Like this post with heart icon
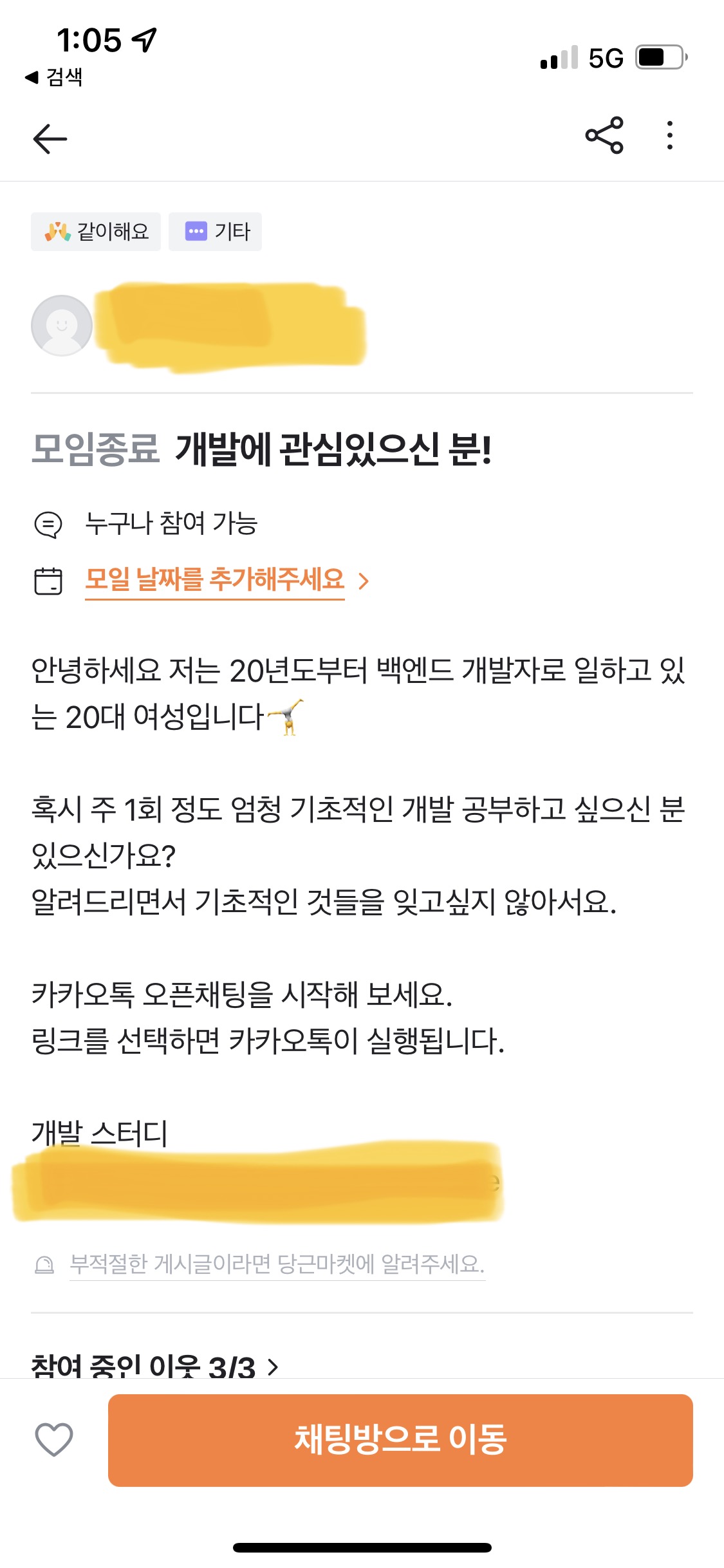This screenshot has height=1568, width=724. tap(54, 1439)
